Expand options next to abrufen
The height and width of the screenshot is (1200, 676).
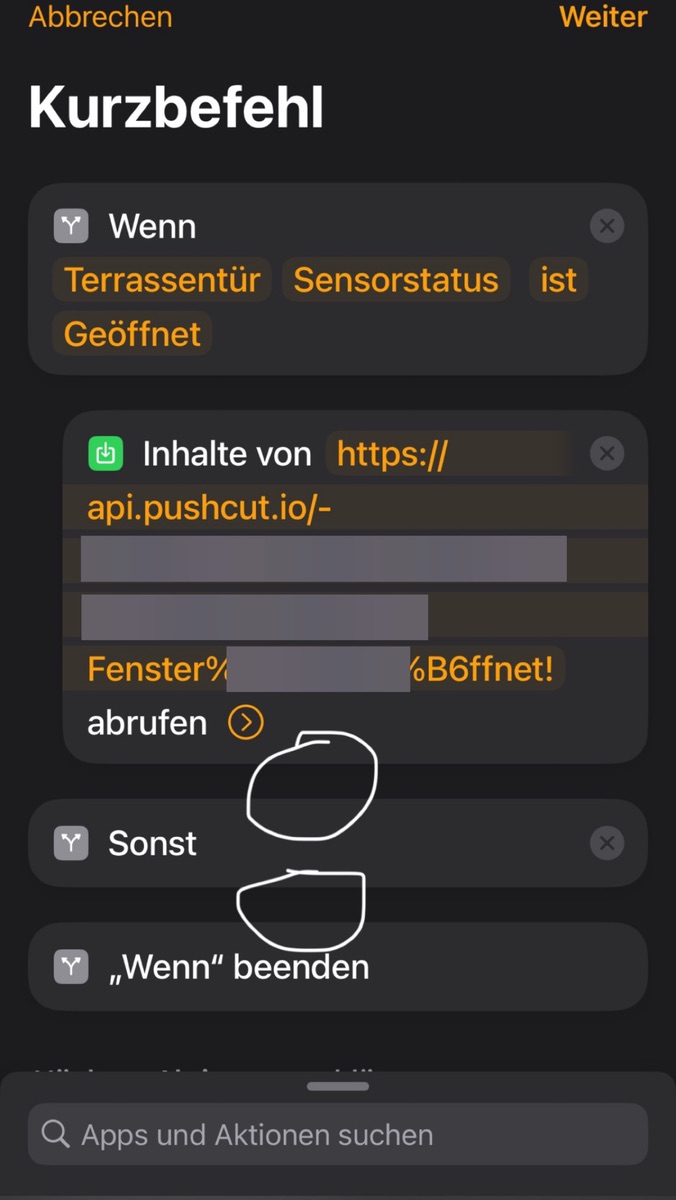tap(246, 722)
